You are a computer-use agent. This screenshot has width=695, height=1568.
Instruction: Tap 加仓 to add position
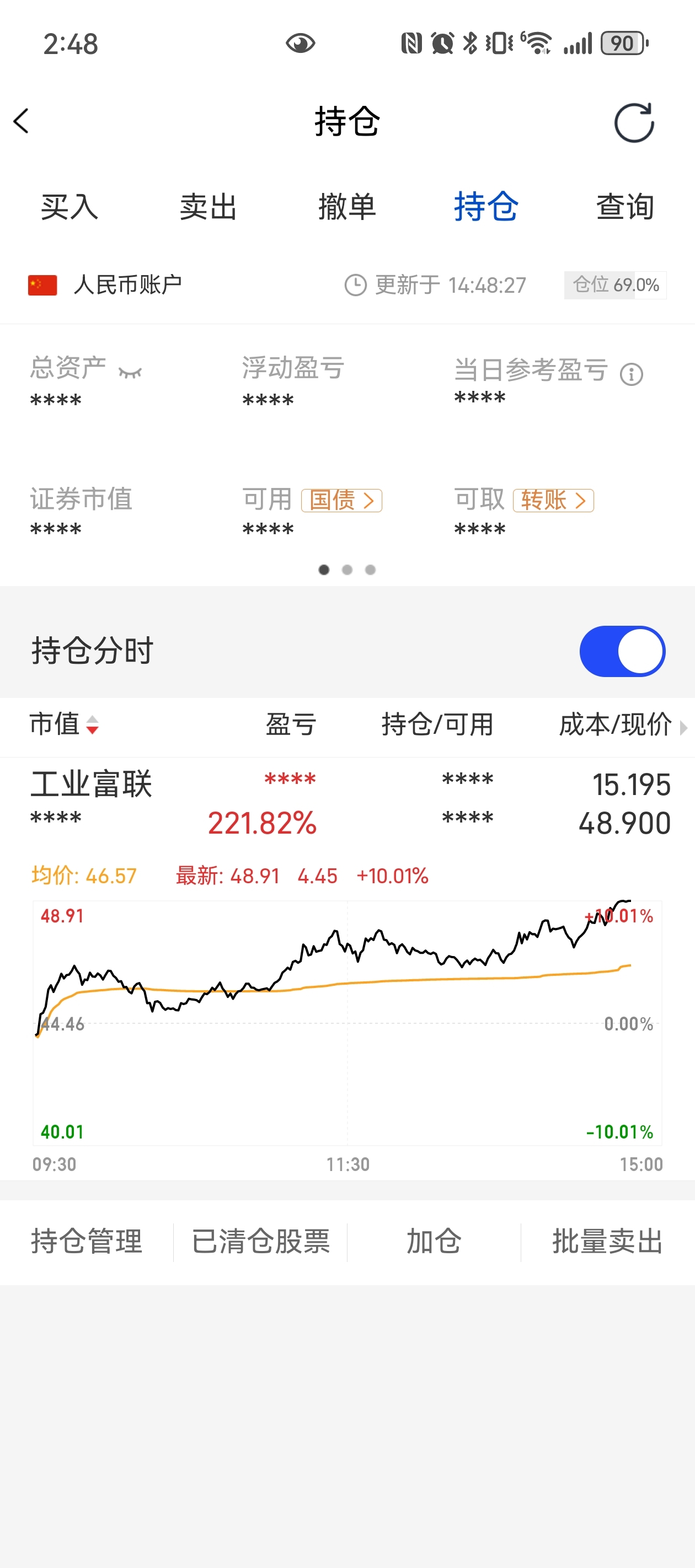(x=434, y=1242)
